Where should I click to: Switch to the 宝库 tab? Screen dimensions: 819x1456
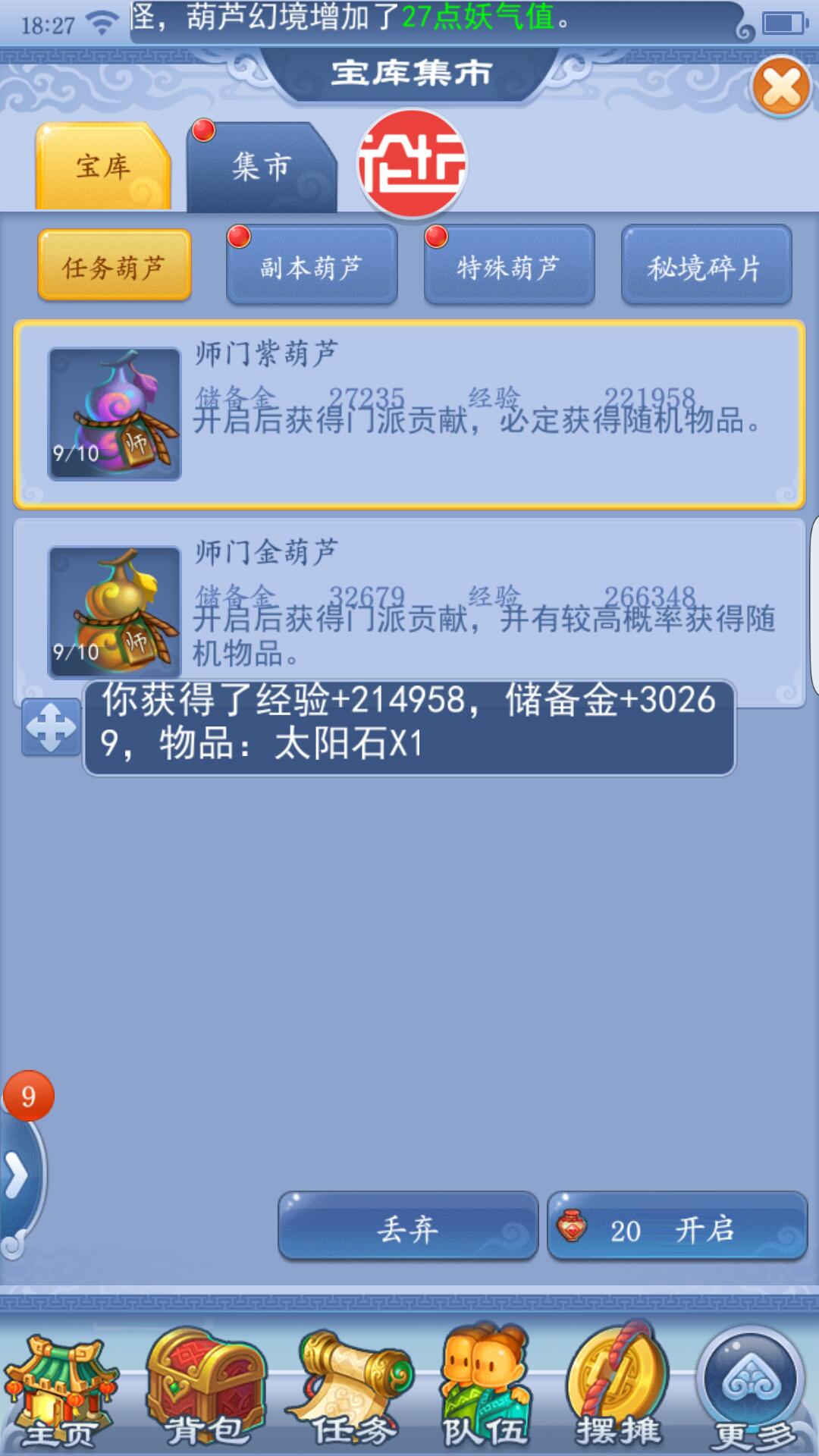[103, 167]
